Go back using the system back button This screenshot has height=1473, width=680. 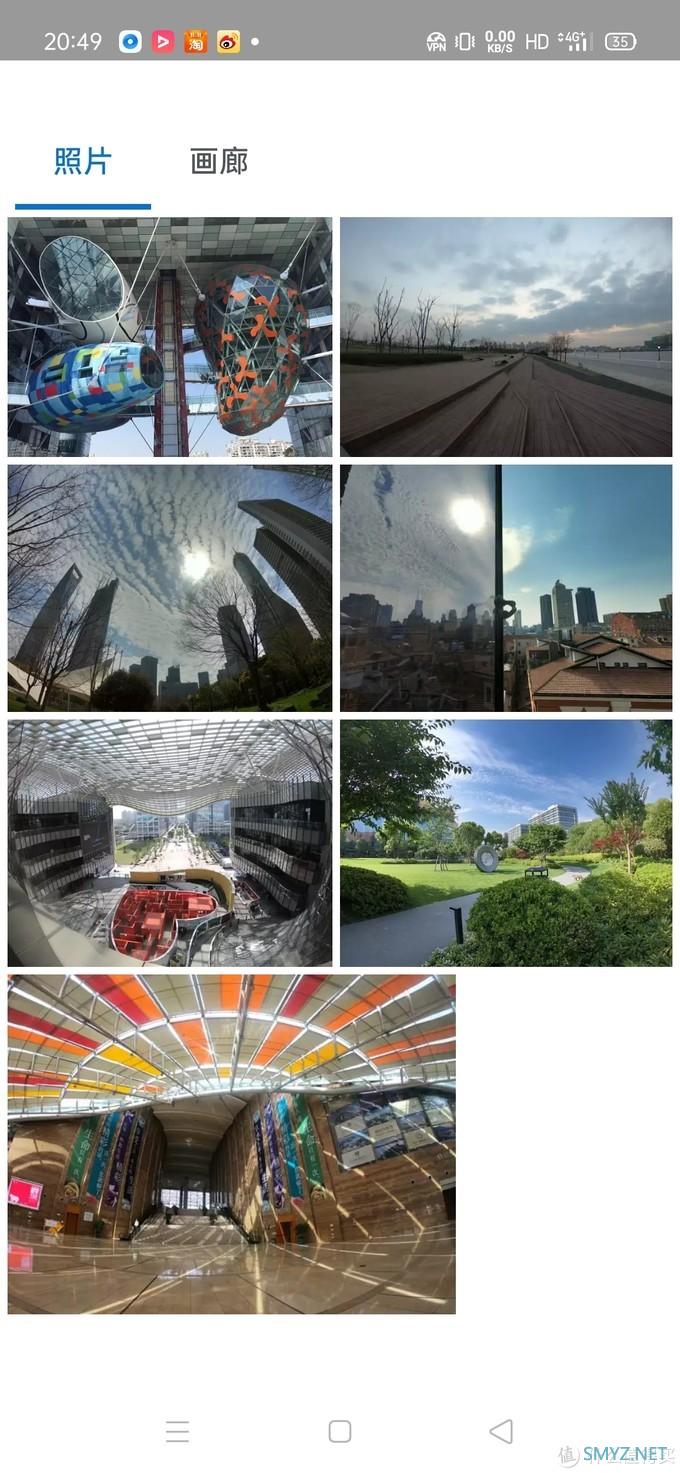tap(501, 1431)
